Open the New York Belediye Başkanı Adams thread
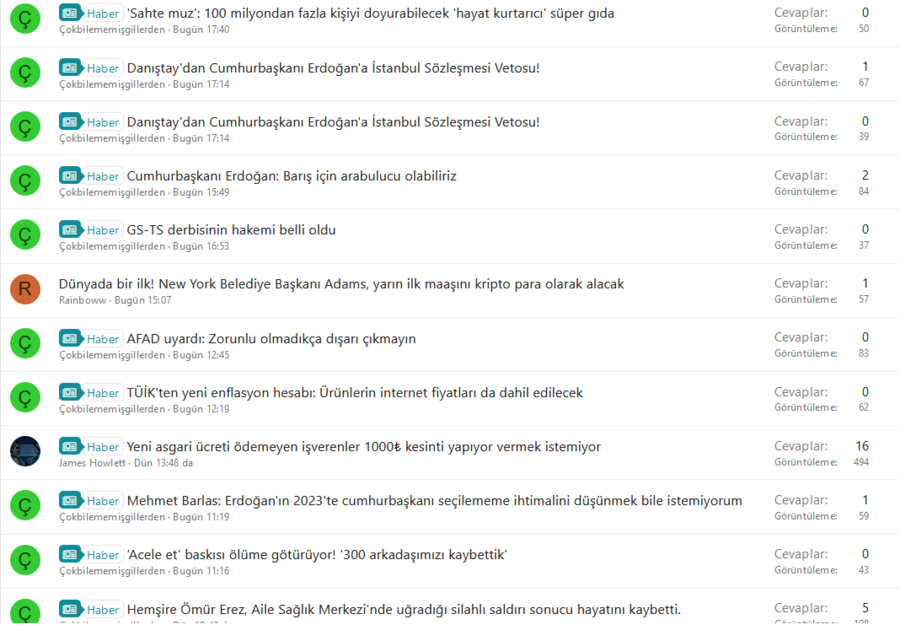 (x=341, y=284)
